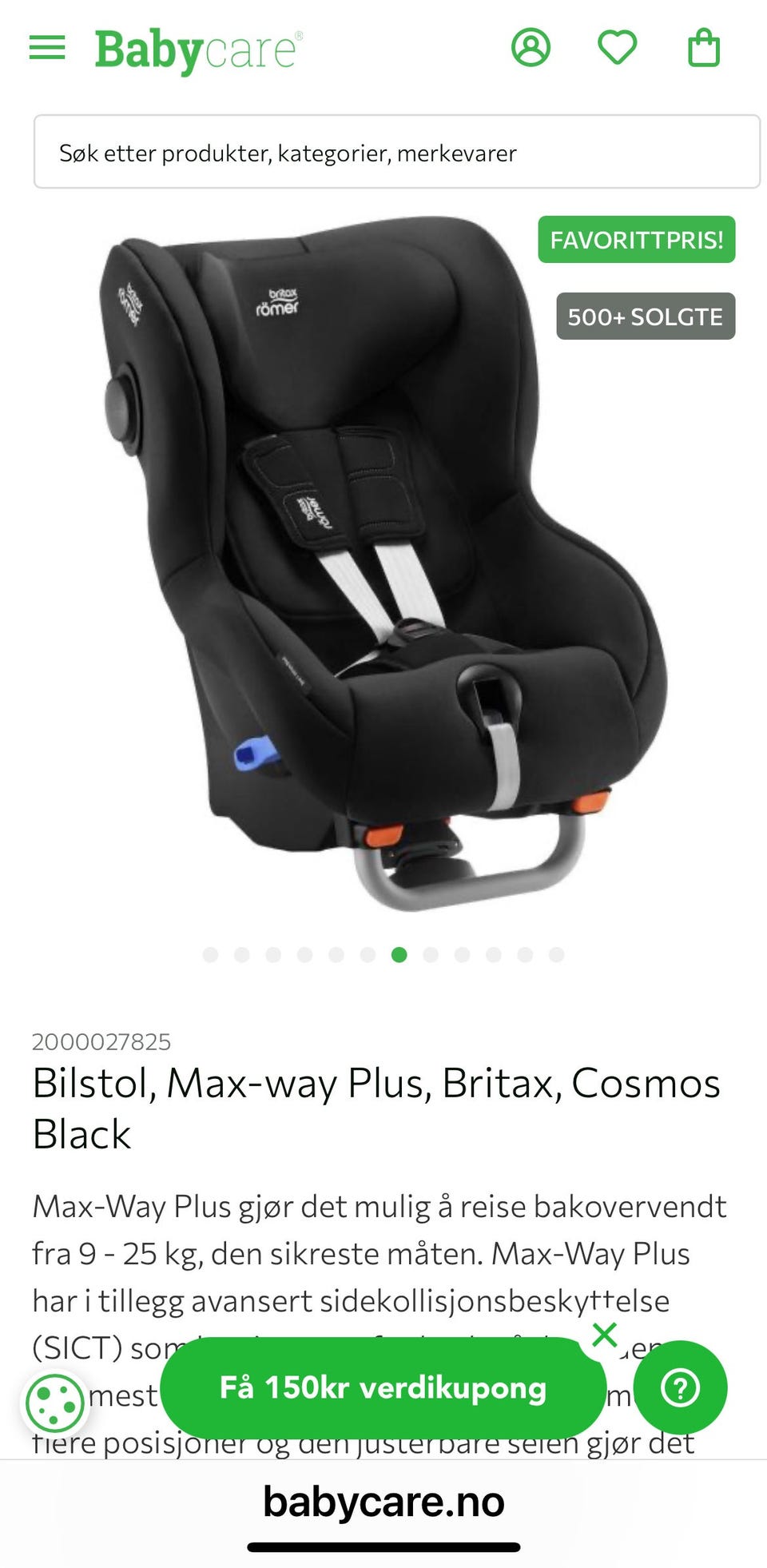Tap the product search field

click(397, 152)
